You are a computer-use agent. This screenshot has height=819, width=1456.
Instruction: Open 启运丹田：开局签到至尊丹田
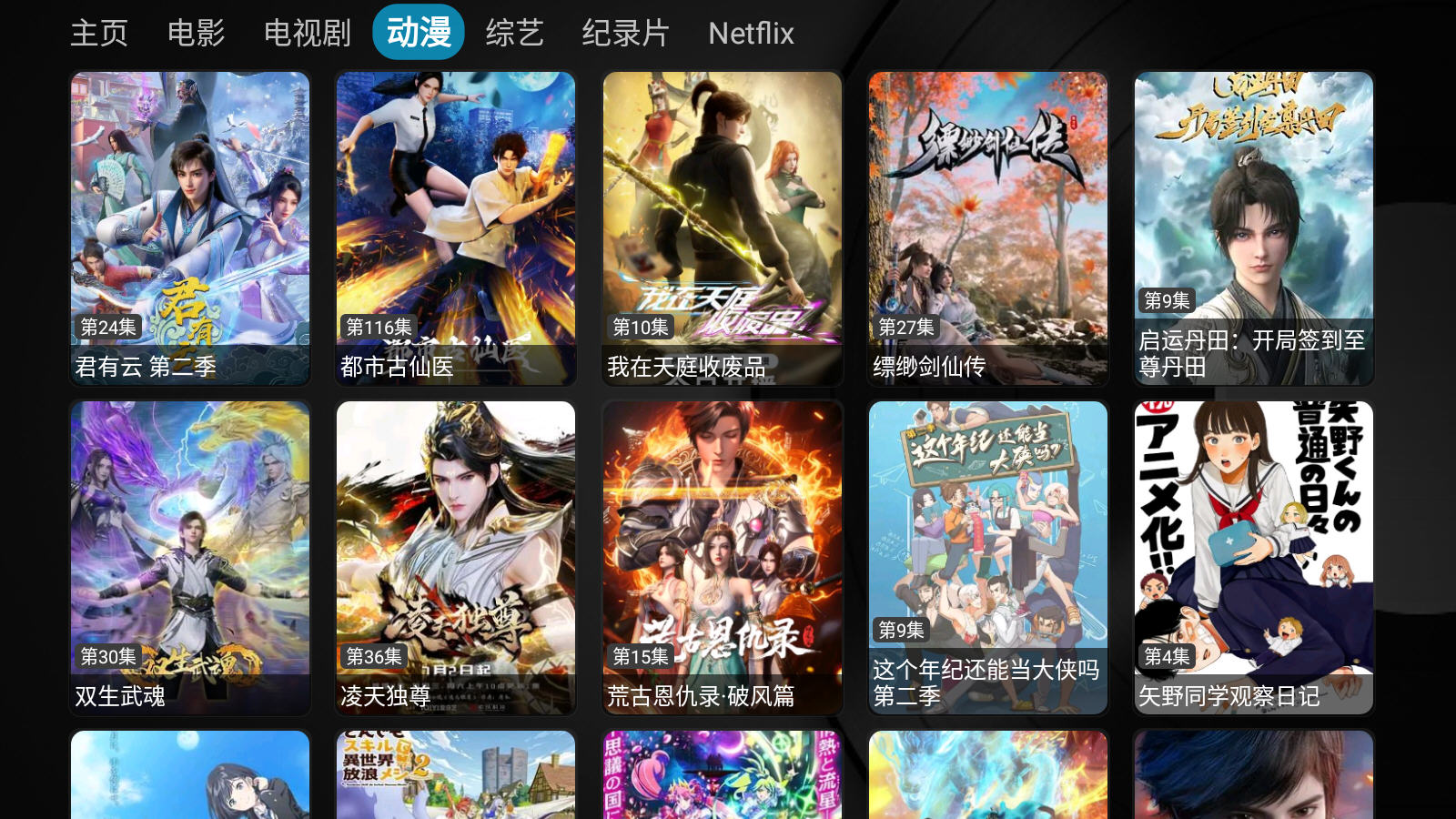[1254, 227]
